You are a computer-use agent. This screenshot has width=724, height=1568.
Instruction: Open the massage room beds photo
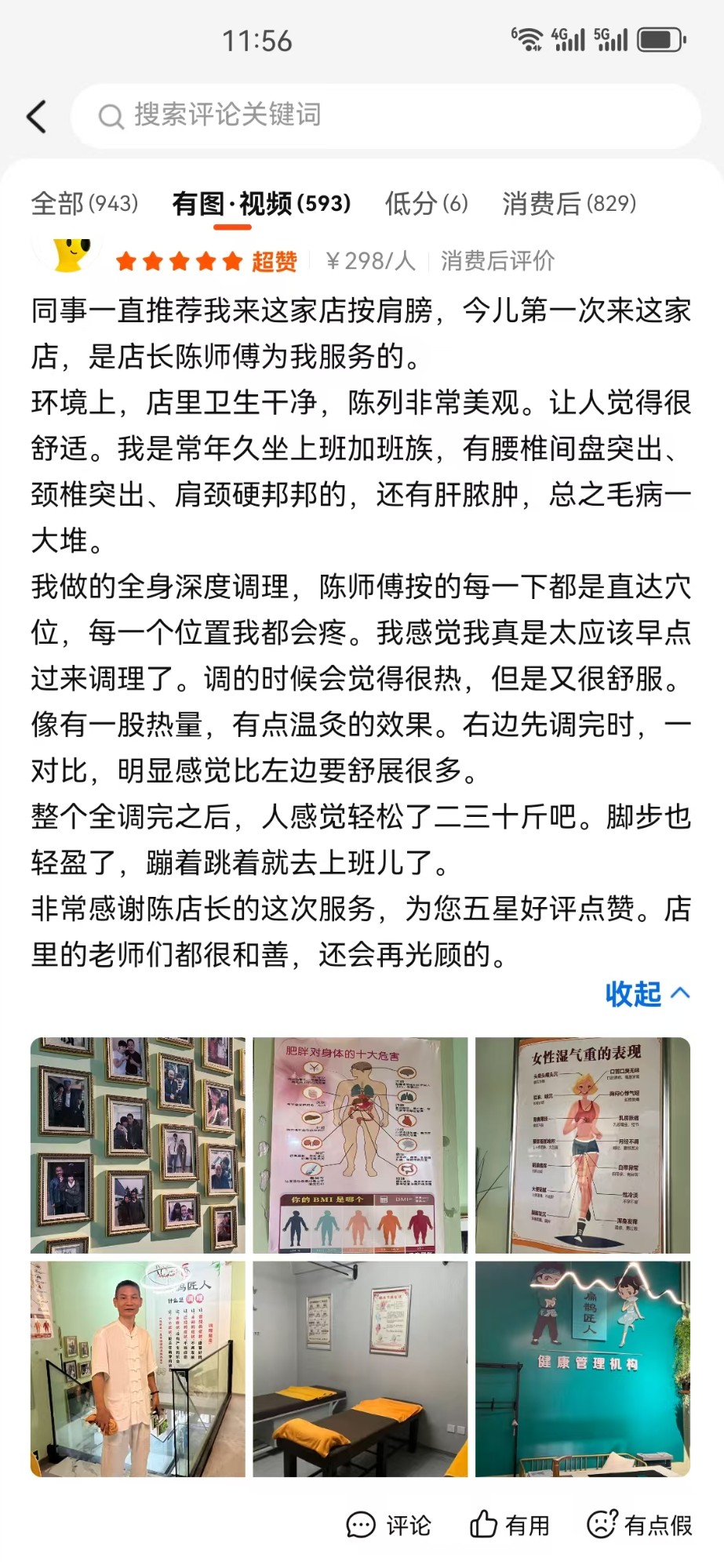(360, 1369)
